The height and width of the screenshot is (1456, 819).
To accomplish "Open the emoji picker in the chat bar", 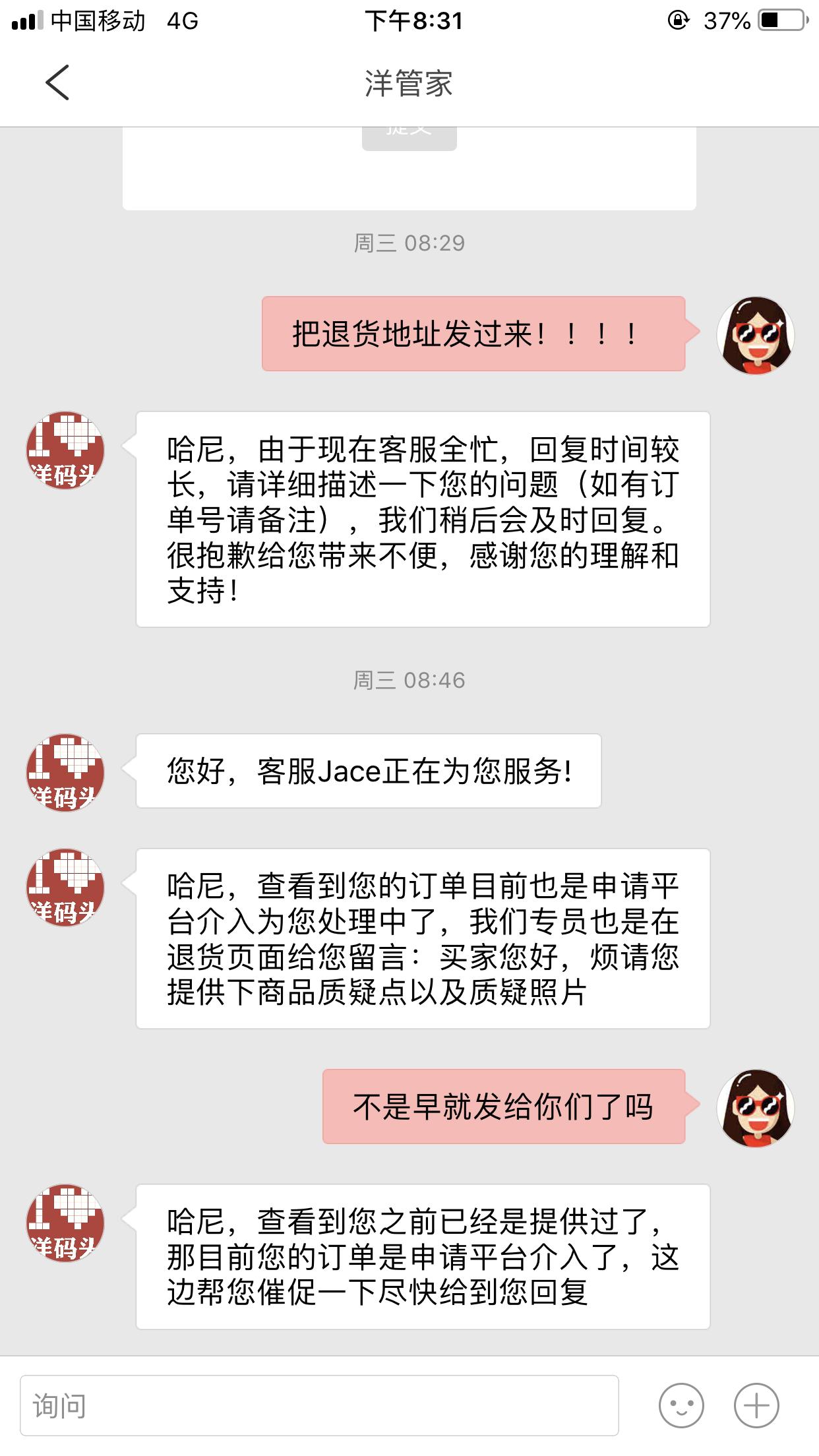I will point(681,1405).
